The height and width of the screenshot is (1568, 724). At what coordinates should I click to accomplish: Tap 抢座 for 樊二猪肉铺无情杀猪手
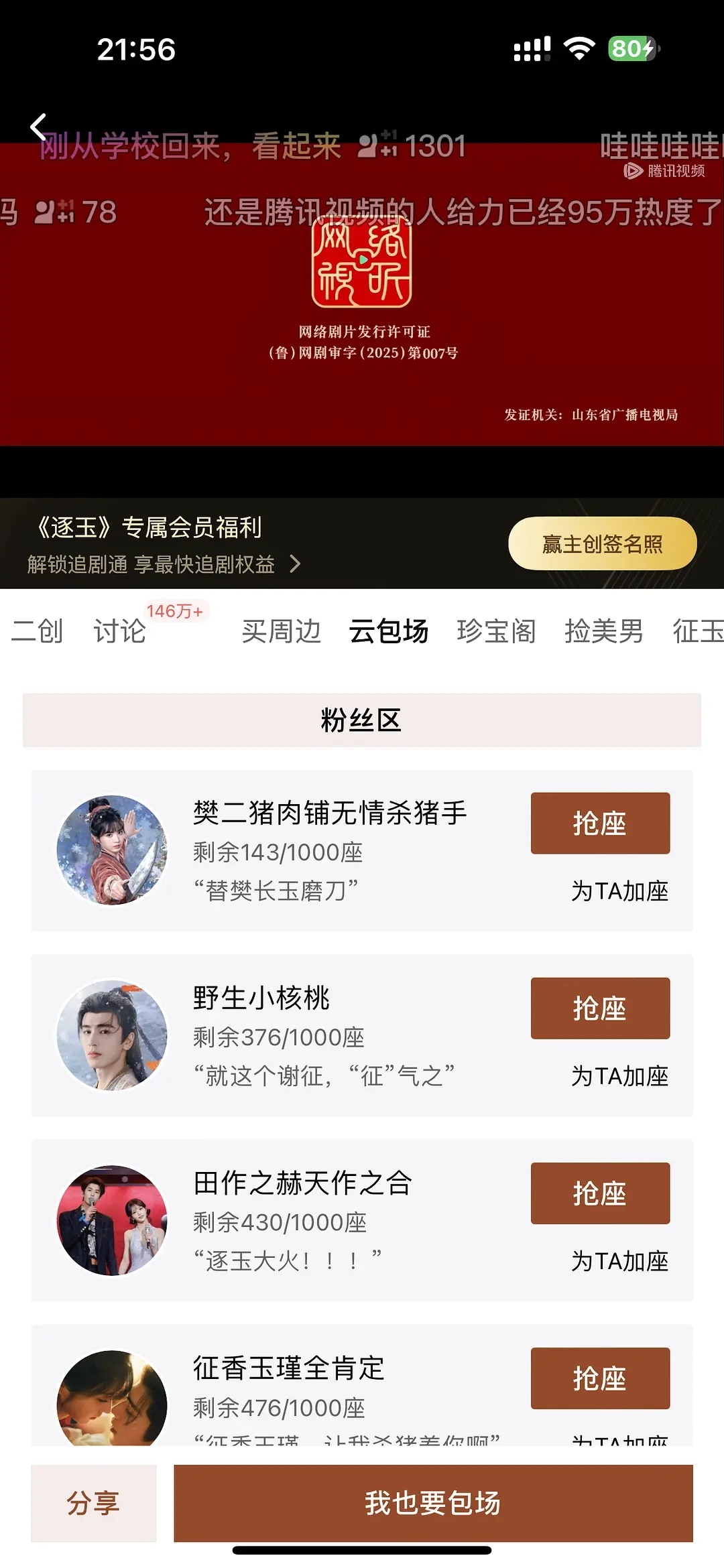600,824
